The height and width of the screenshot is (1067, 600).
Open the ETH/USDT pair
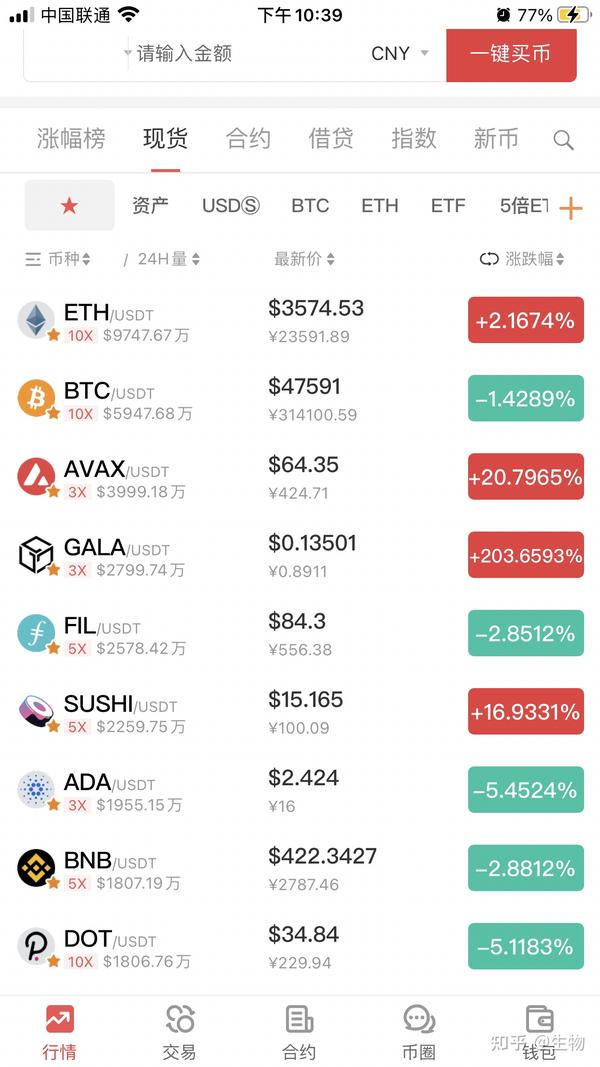(x=300, y=321)
